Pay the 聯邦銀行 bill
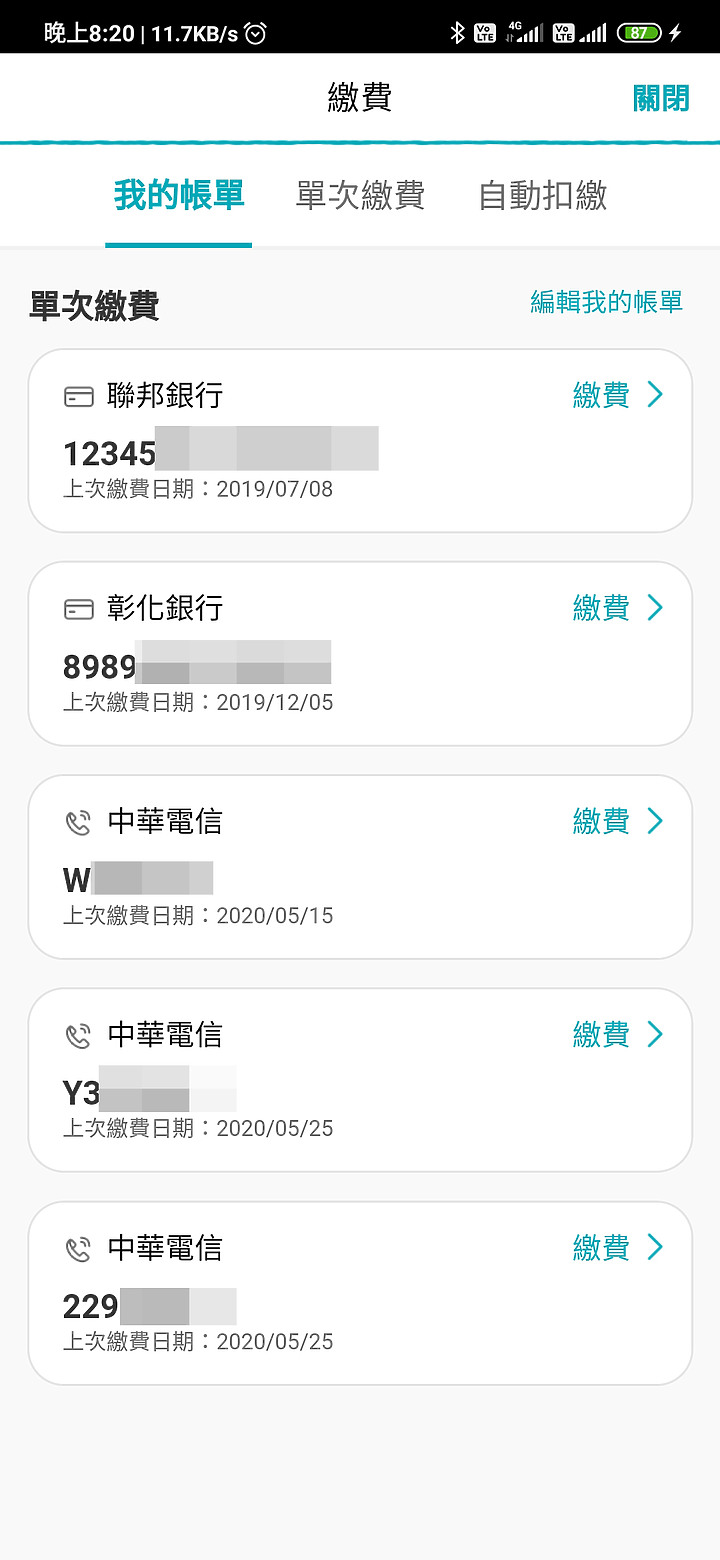 click(618, 395)
